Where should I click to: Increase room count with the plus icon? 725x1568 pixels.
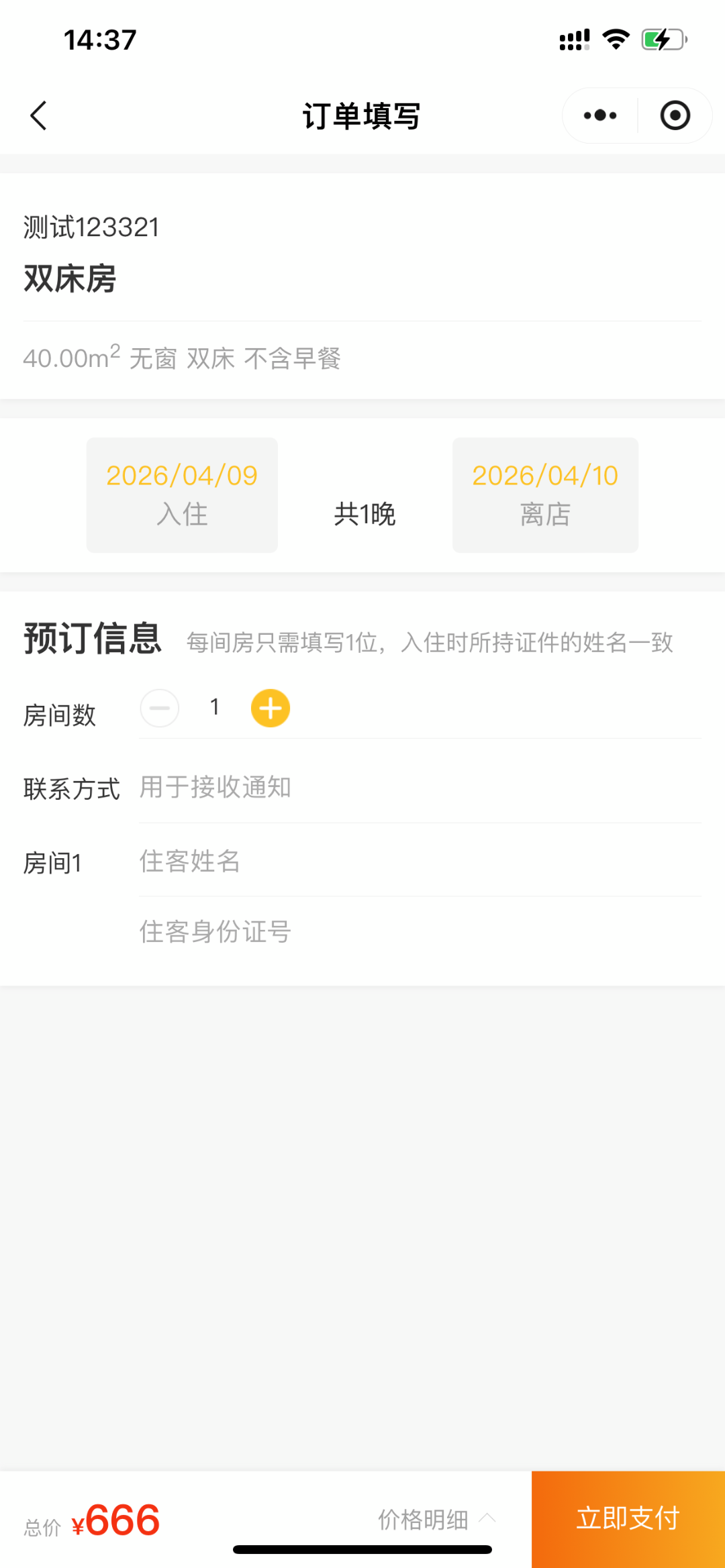click(270, 707)
